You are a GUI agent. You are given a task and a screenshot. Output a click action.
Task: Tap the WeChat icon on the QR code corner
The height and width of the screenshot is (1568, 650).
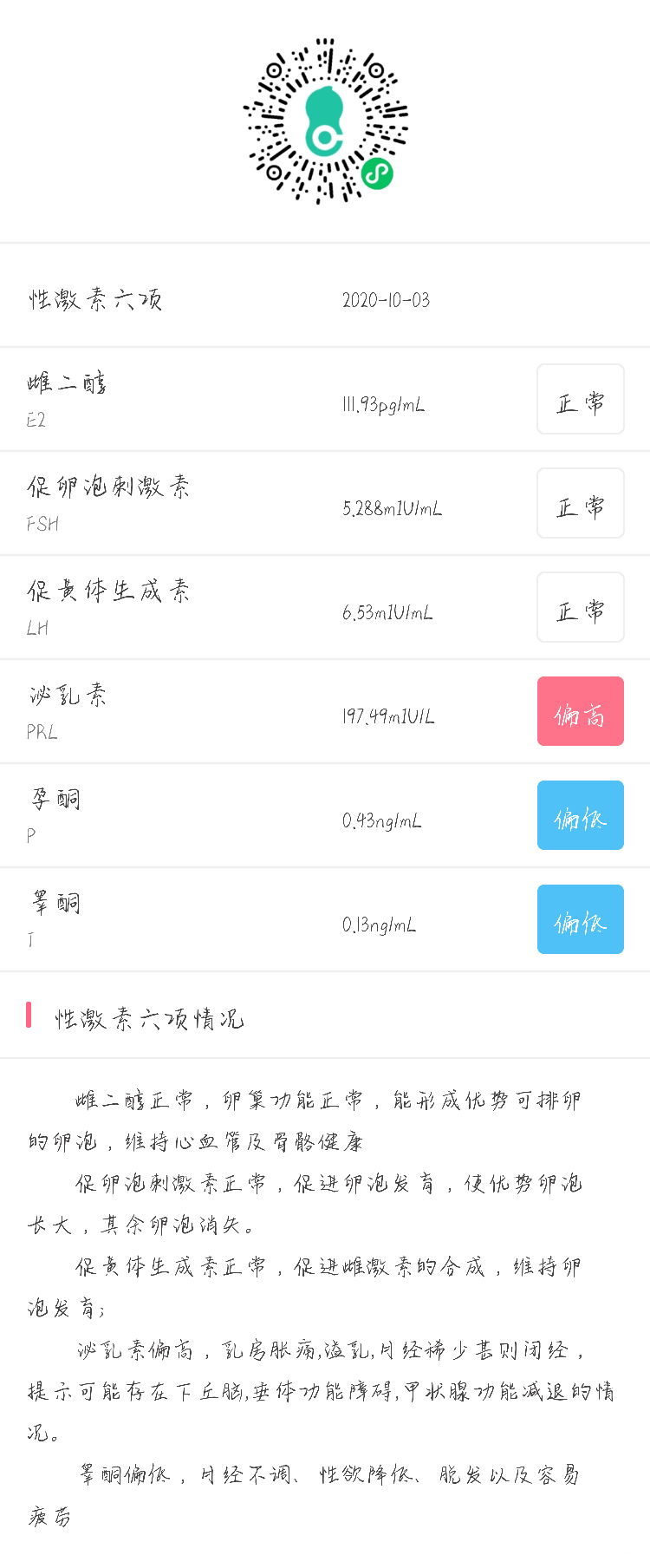[x=374, y=173]
